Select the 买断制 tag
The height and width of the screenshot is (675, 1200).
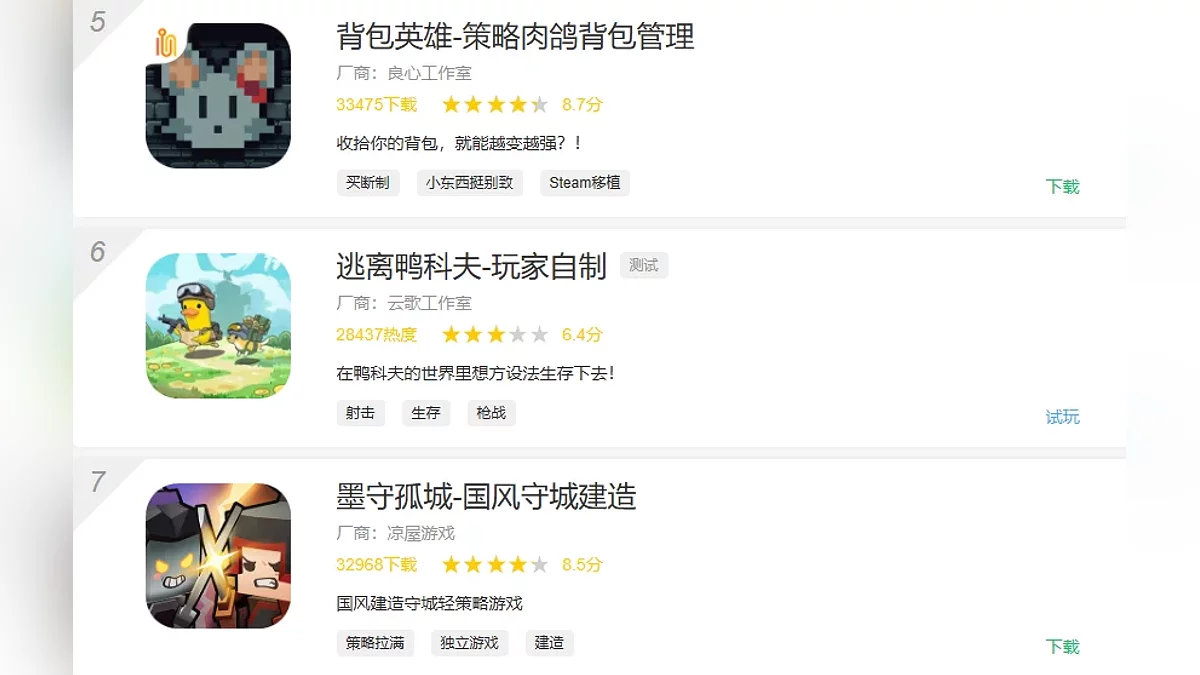pos(367,183)
